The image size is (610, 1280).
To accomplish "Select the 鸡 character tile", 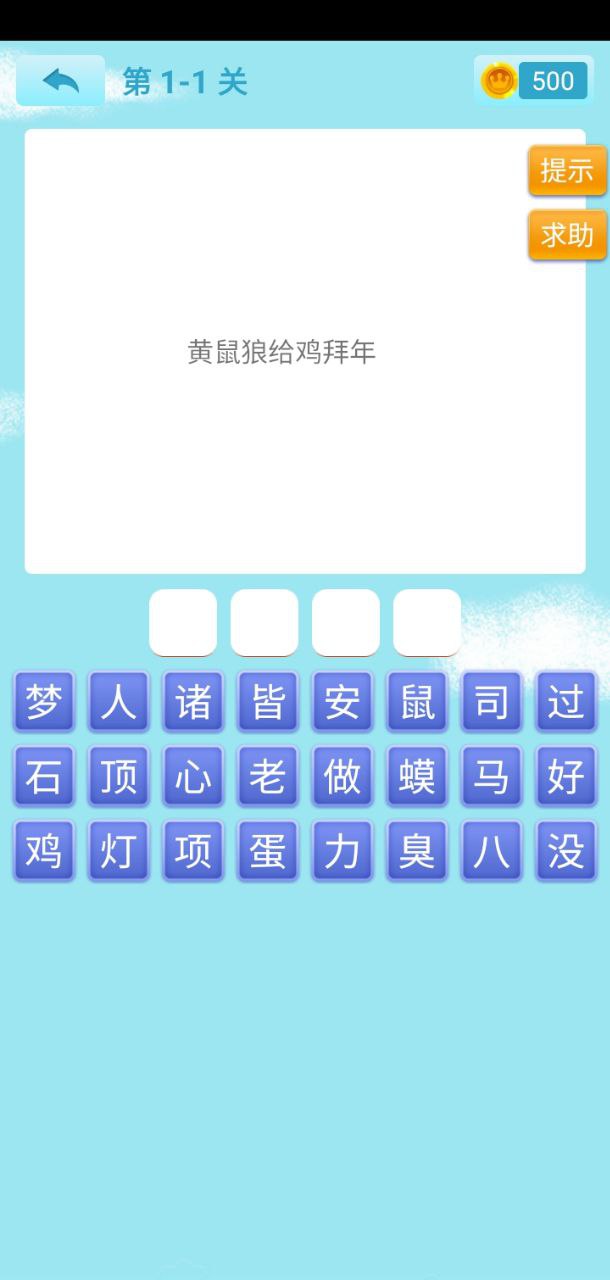I will (x=44, y=851).
